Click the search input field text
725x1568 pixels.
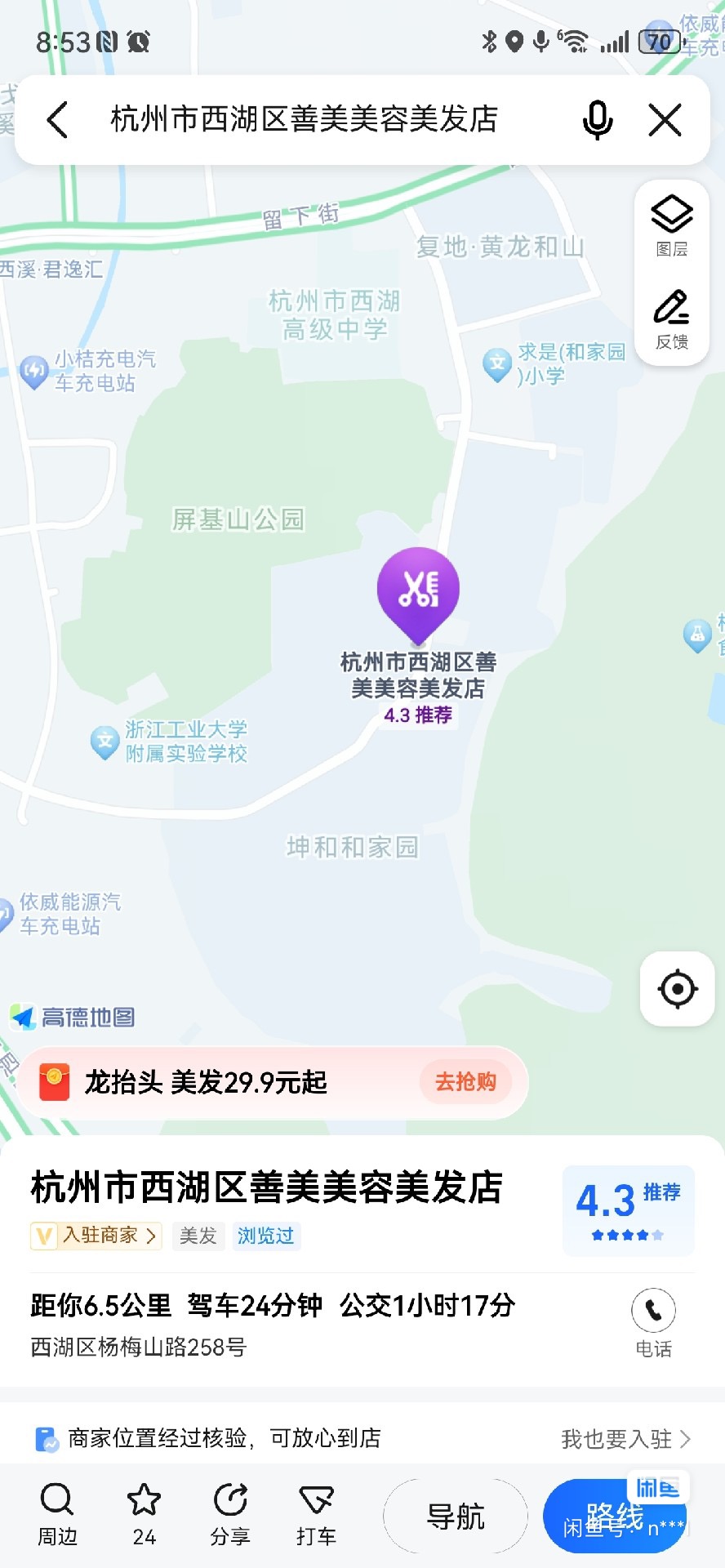(302, 119)
